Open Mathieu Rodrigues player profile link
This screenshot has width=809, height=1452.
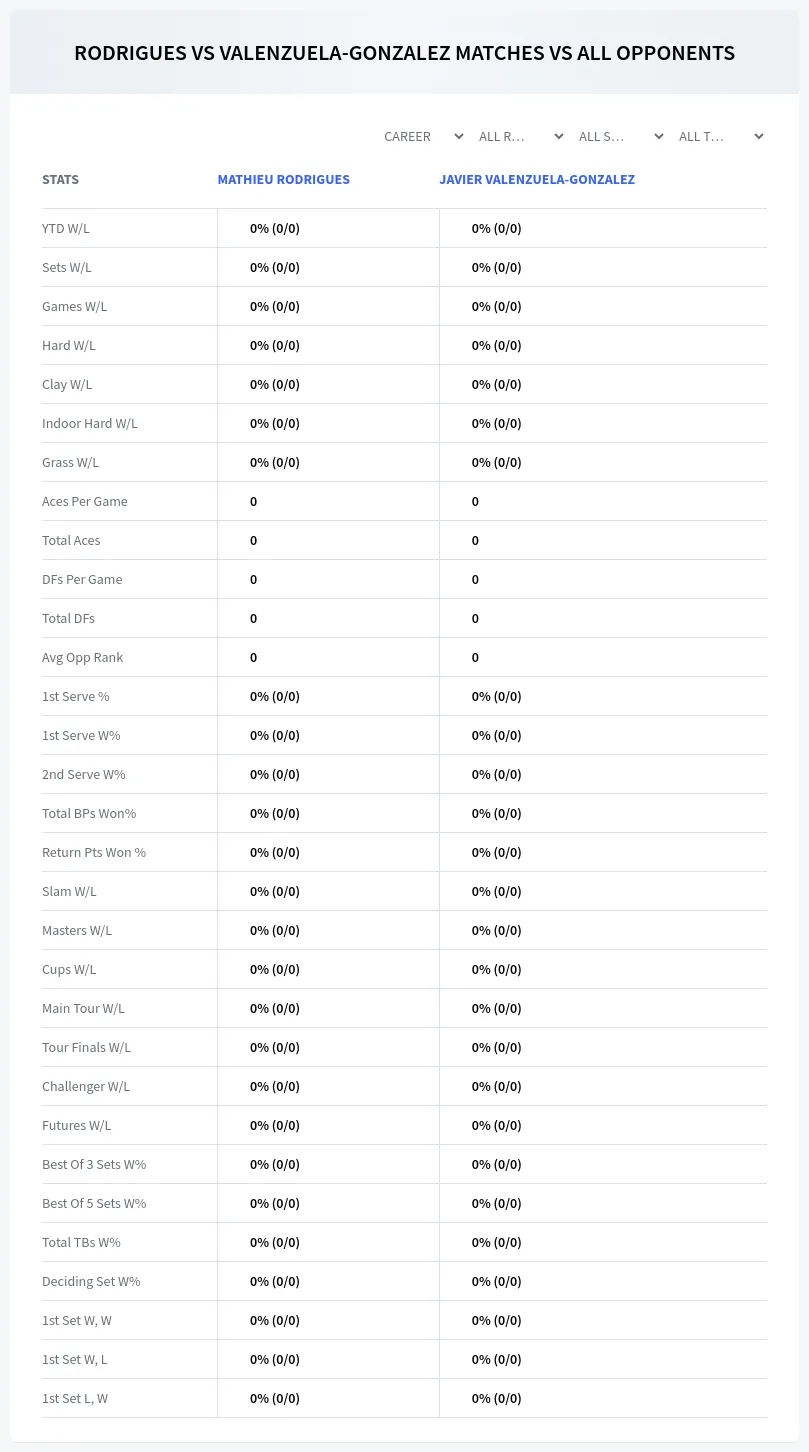click(284, 180)
